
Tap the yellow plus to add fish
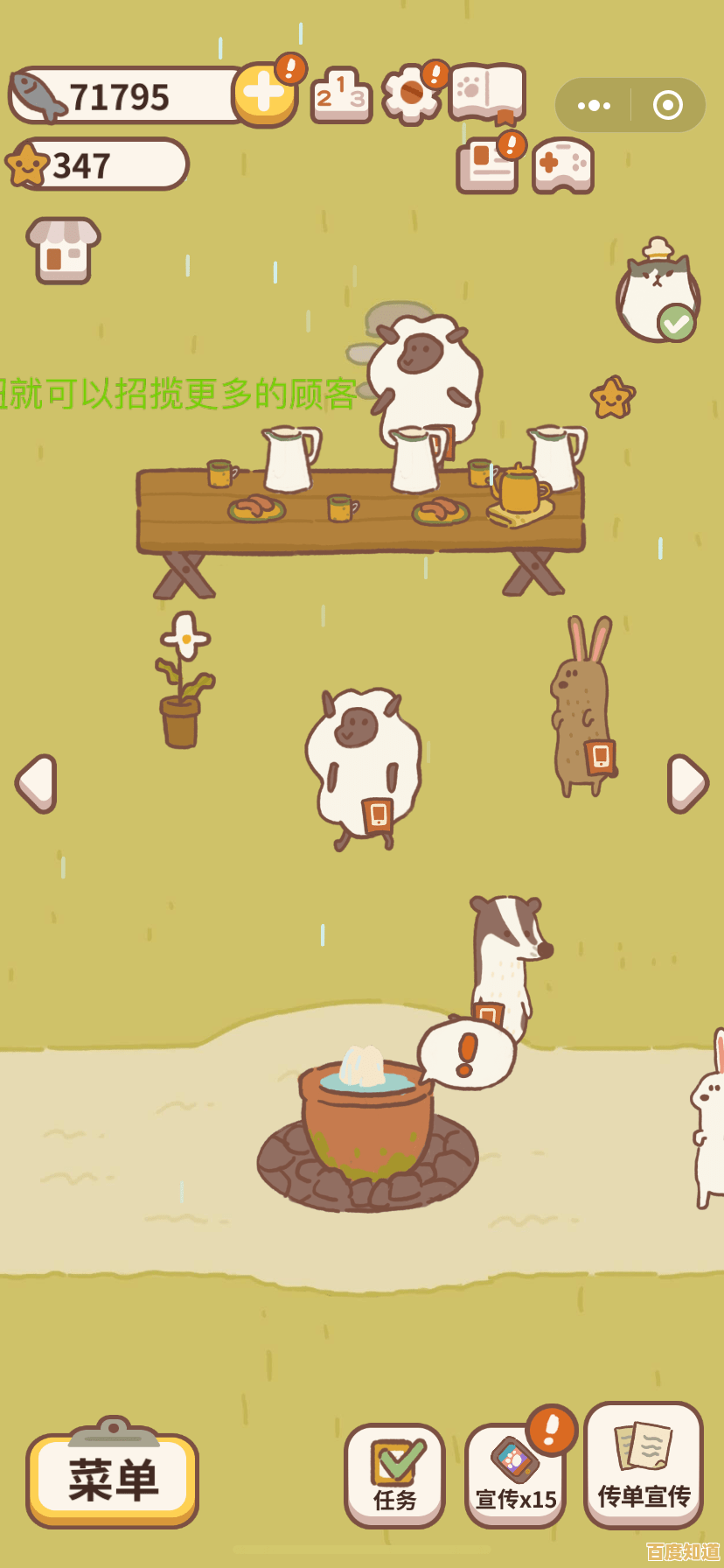coord(264,94)
